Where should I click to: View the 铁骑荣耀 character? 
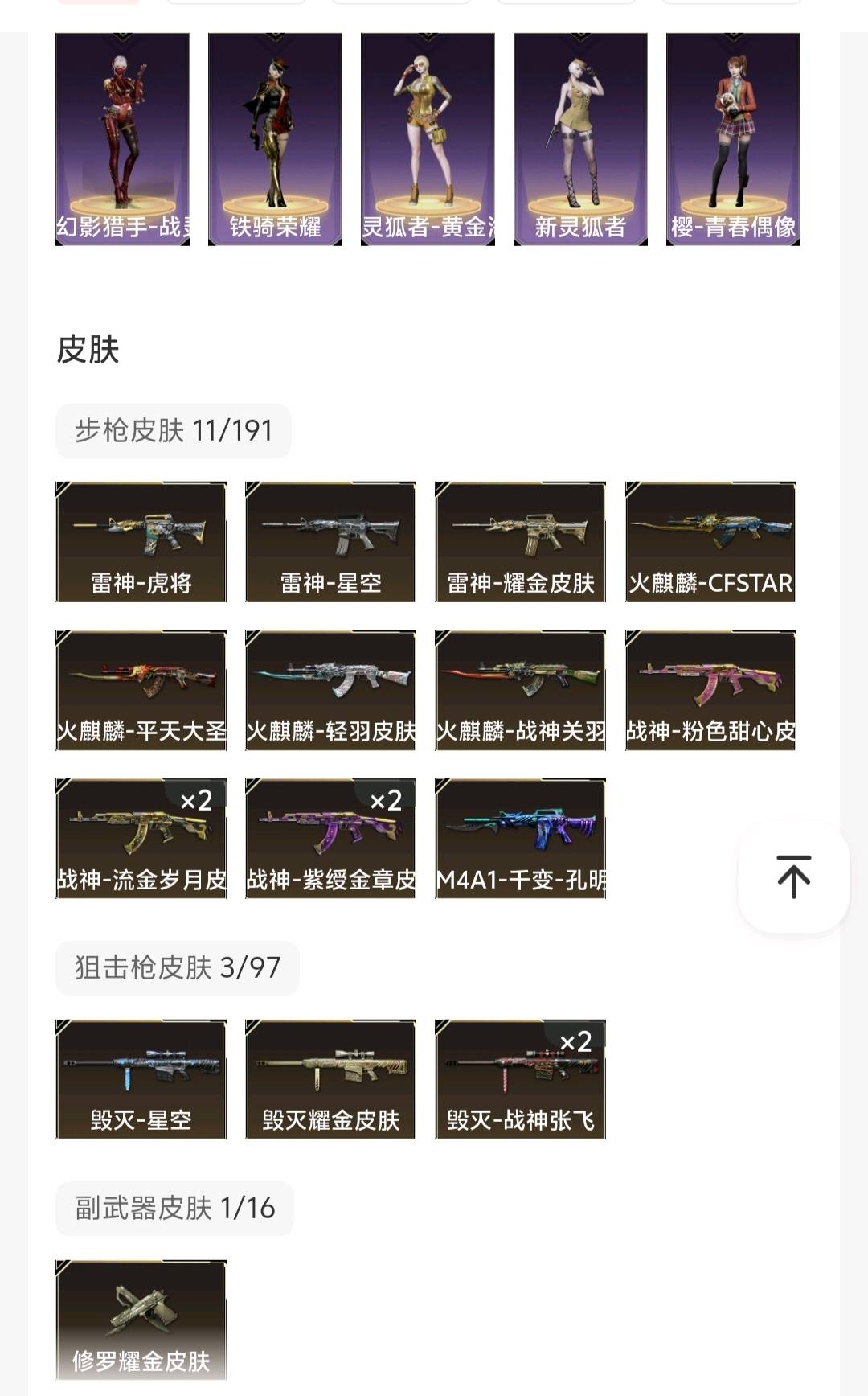click(275, 139)
